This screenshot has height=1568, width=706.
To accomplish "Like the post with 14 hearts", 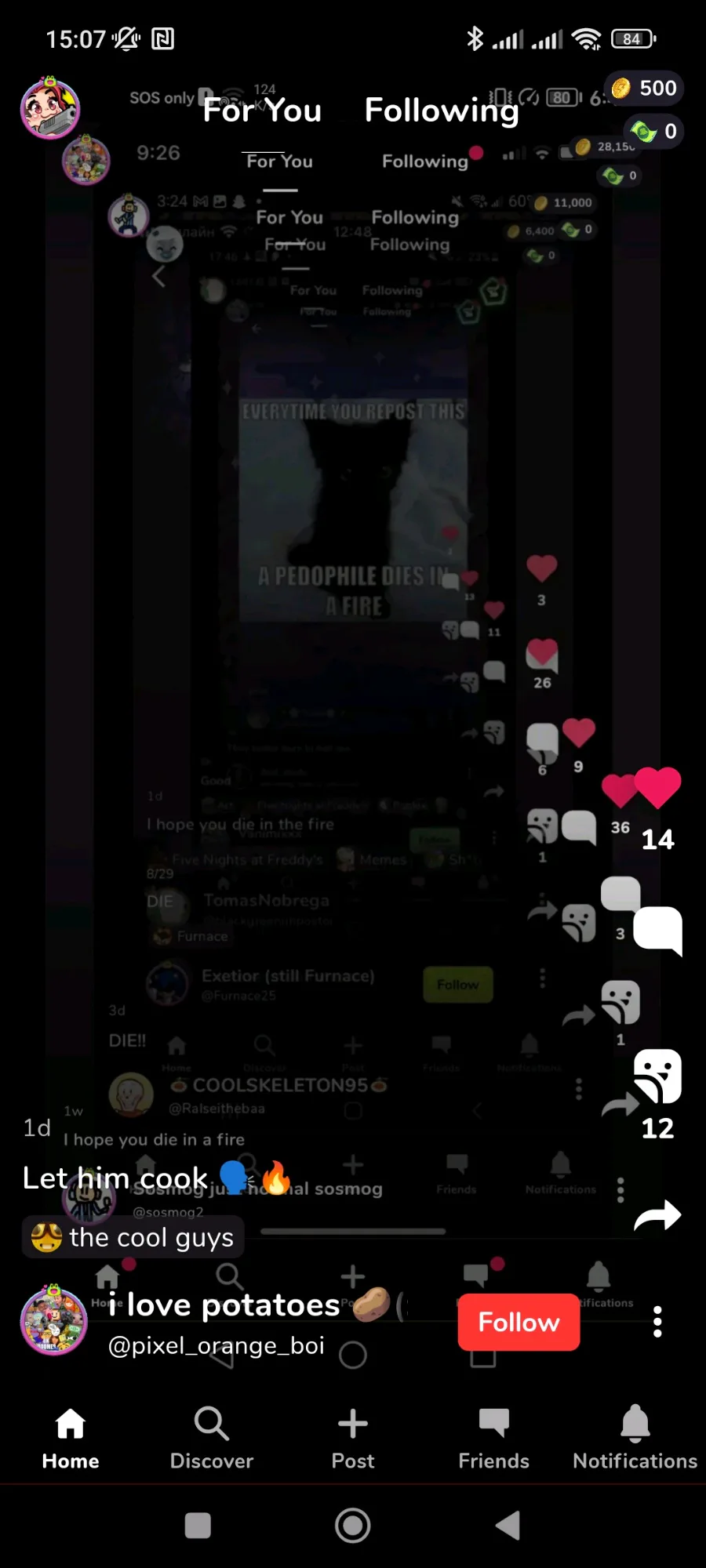I will 657,787.
